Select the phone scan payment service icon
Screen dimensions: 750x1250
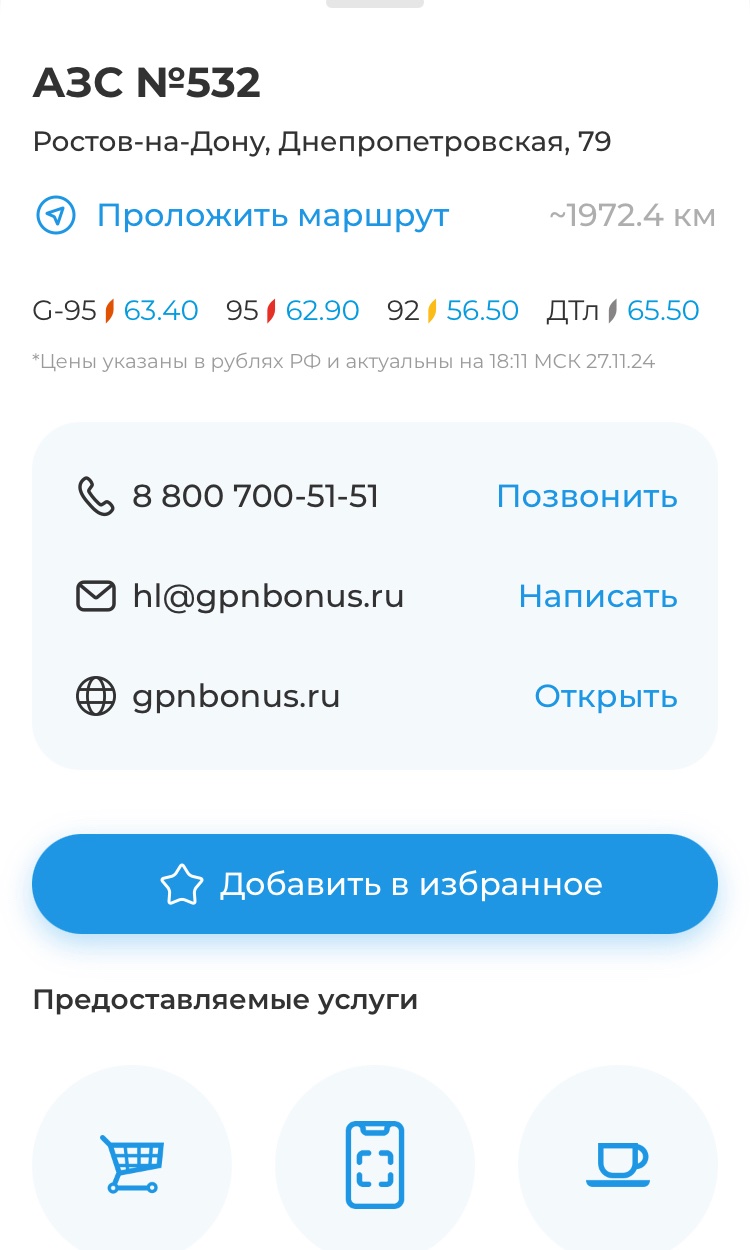coord(375,1164)
